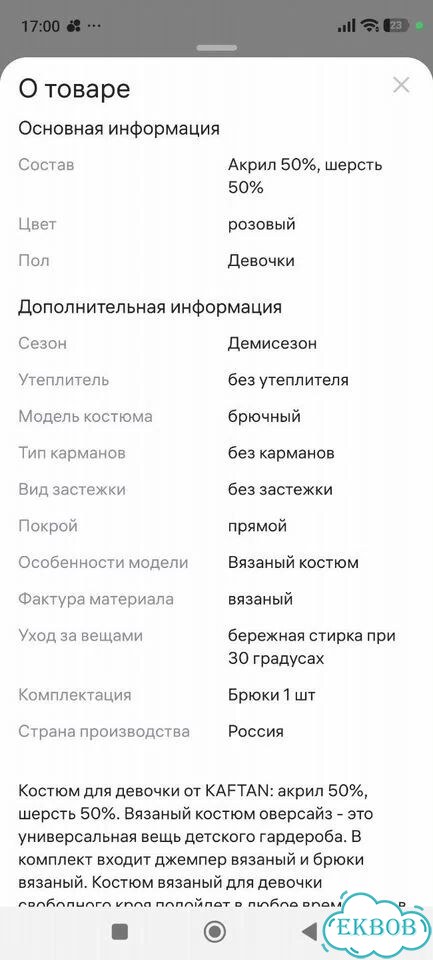
Task: Close the «О товаре» sheet
Action: pos(401,85)
